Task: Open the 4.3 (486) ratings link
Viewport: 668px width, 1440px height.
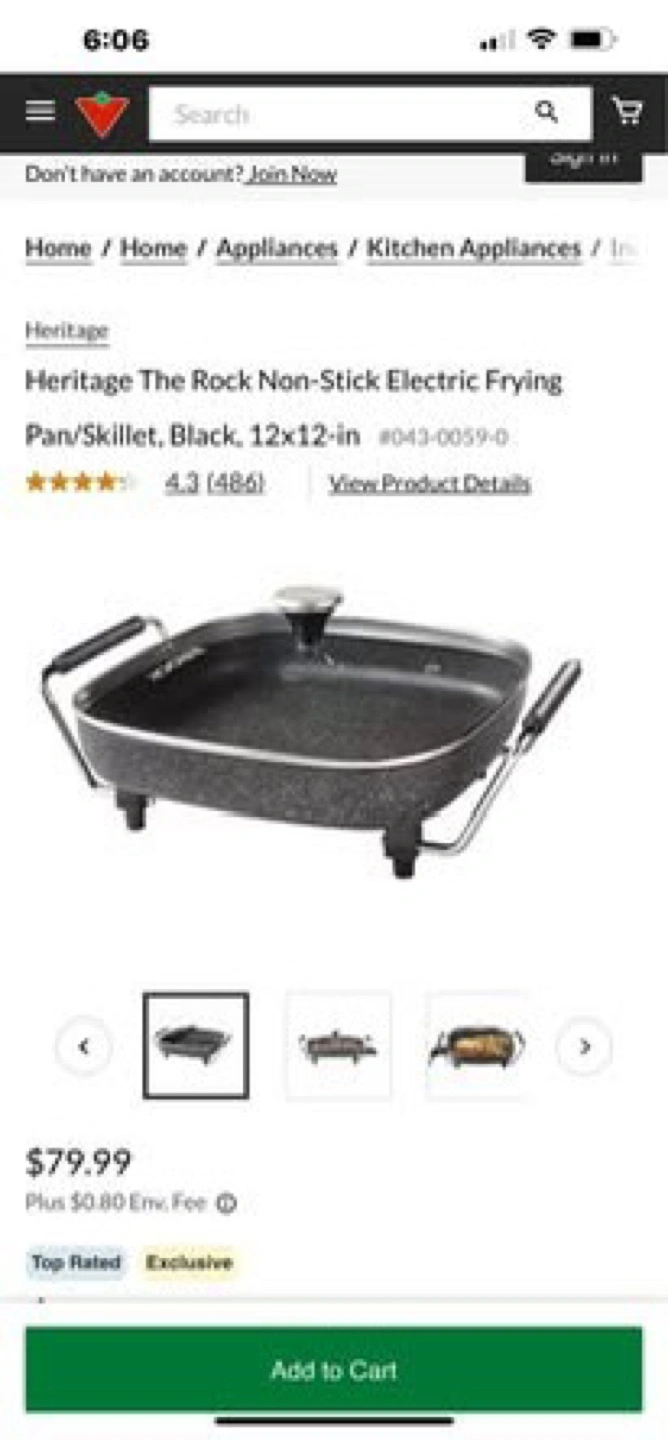Action: click(214, 483)
